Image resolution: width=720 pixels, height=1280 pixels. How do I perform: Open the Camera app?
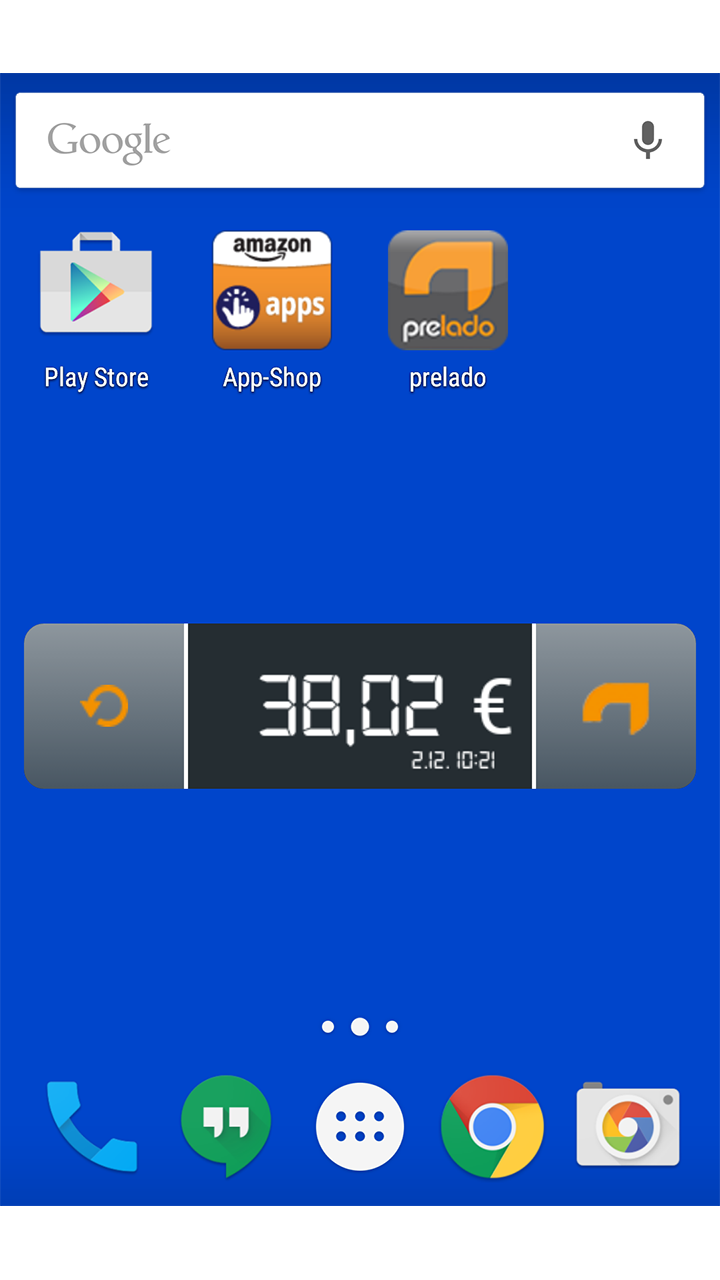coord(627,1125)
